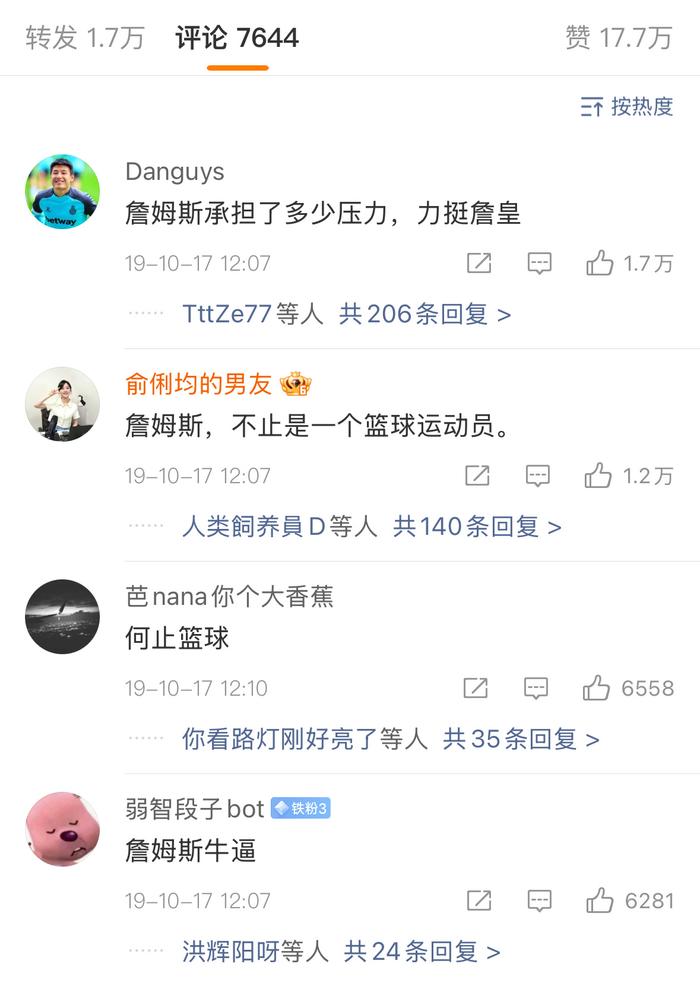Screen dimensions: 700x983
Task: Like the 何止篮球 comment
Action: (597, 688)
